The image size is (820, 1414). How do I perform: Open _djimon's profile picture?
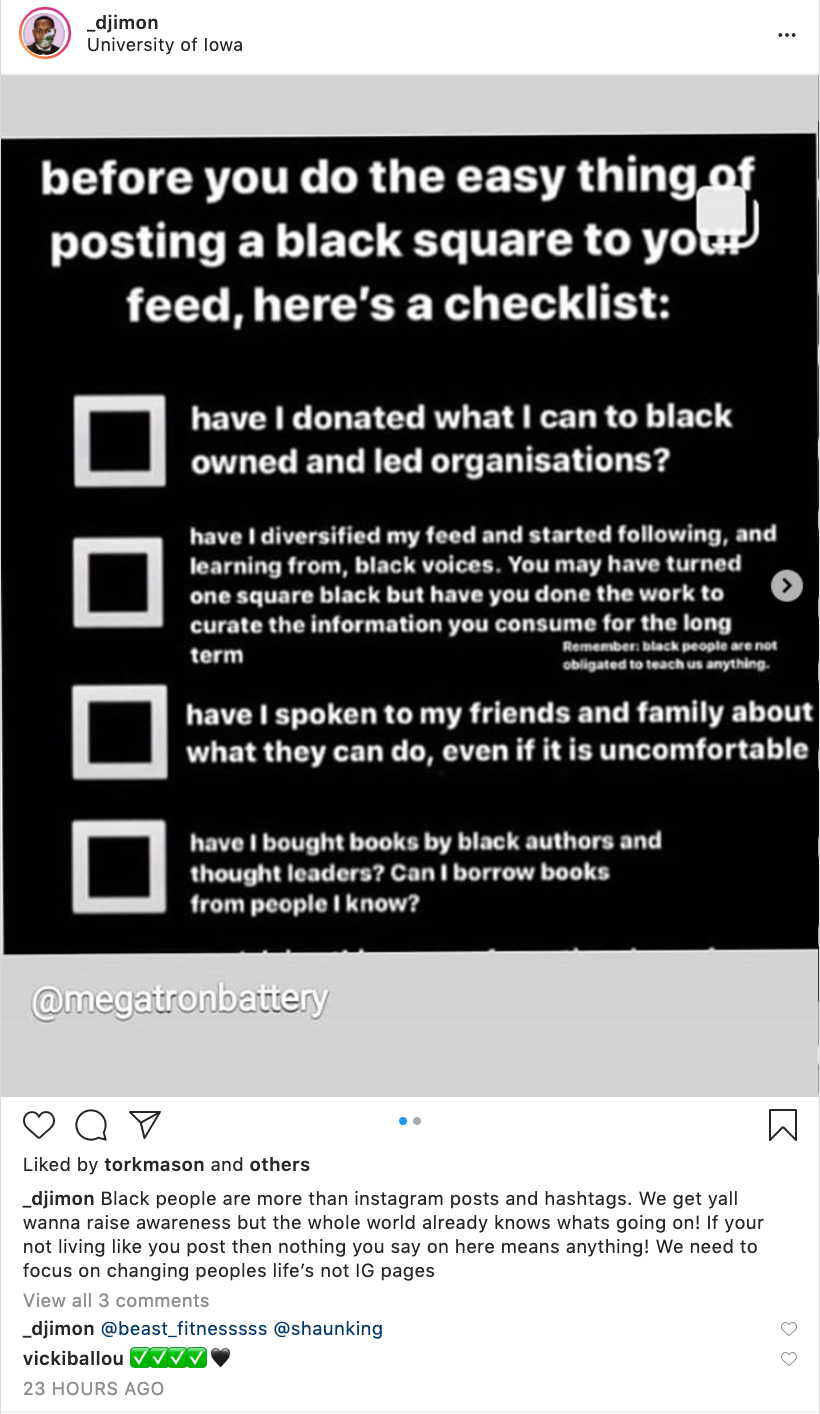coord(45,33)
